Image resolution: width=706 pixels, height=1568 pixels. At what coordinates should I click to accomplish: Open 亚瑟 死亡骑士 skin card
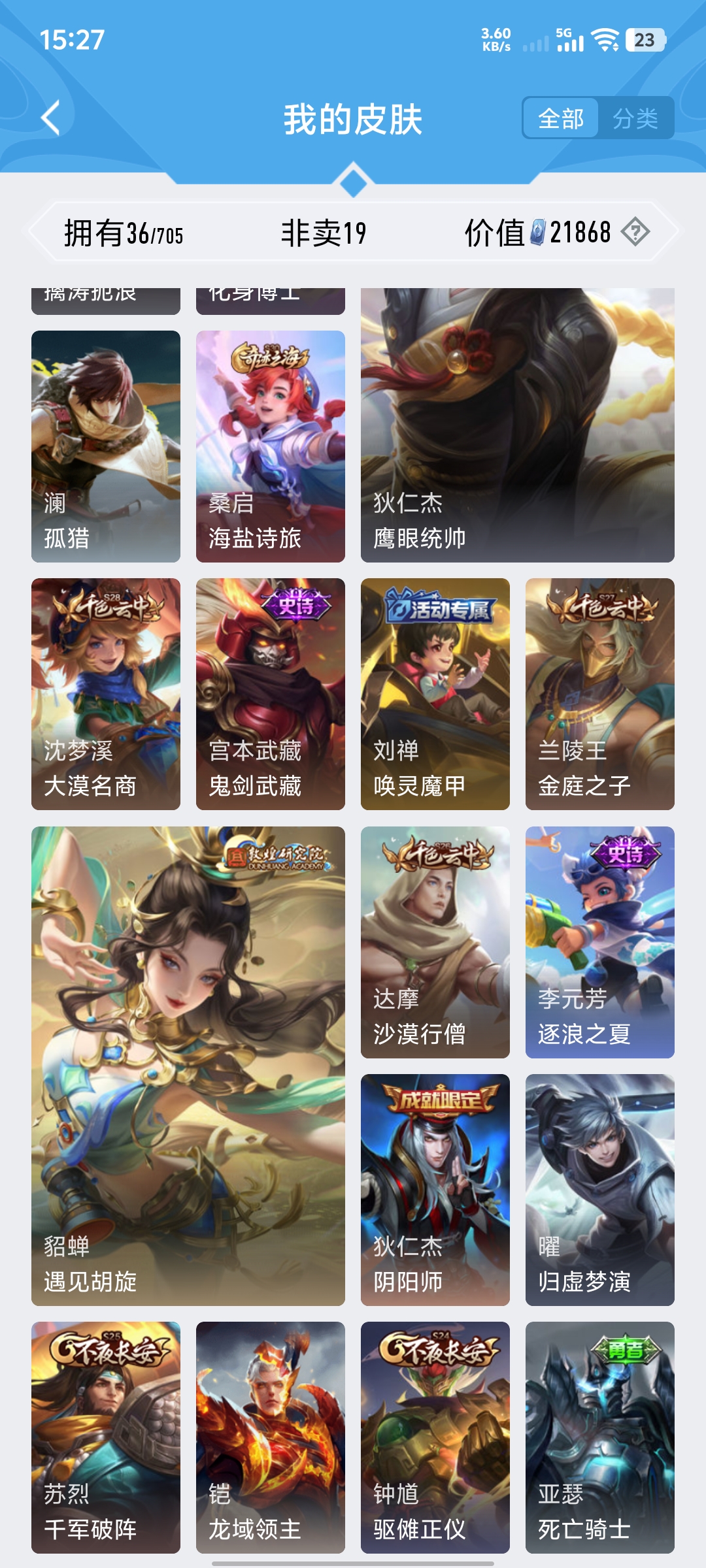point(600,1437)
